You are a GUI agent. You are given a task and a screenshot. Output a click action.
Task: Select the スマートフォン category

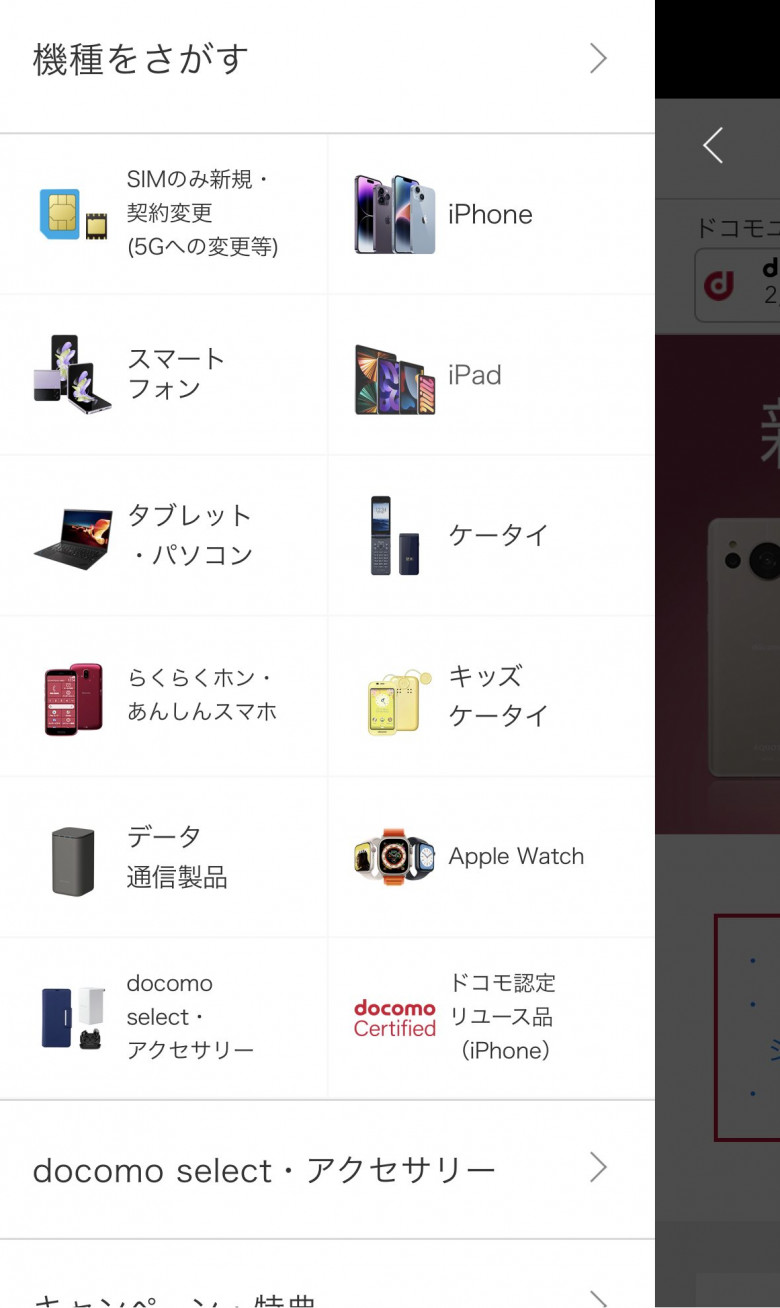coord(164,374)
